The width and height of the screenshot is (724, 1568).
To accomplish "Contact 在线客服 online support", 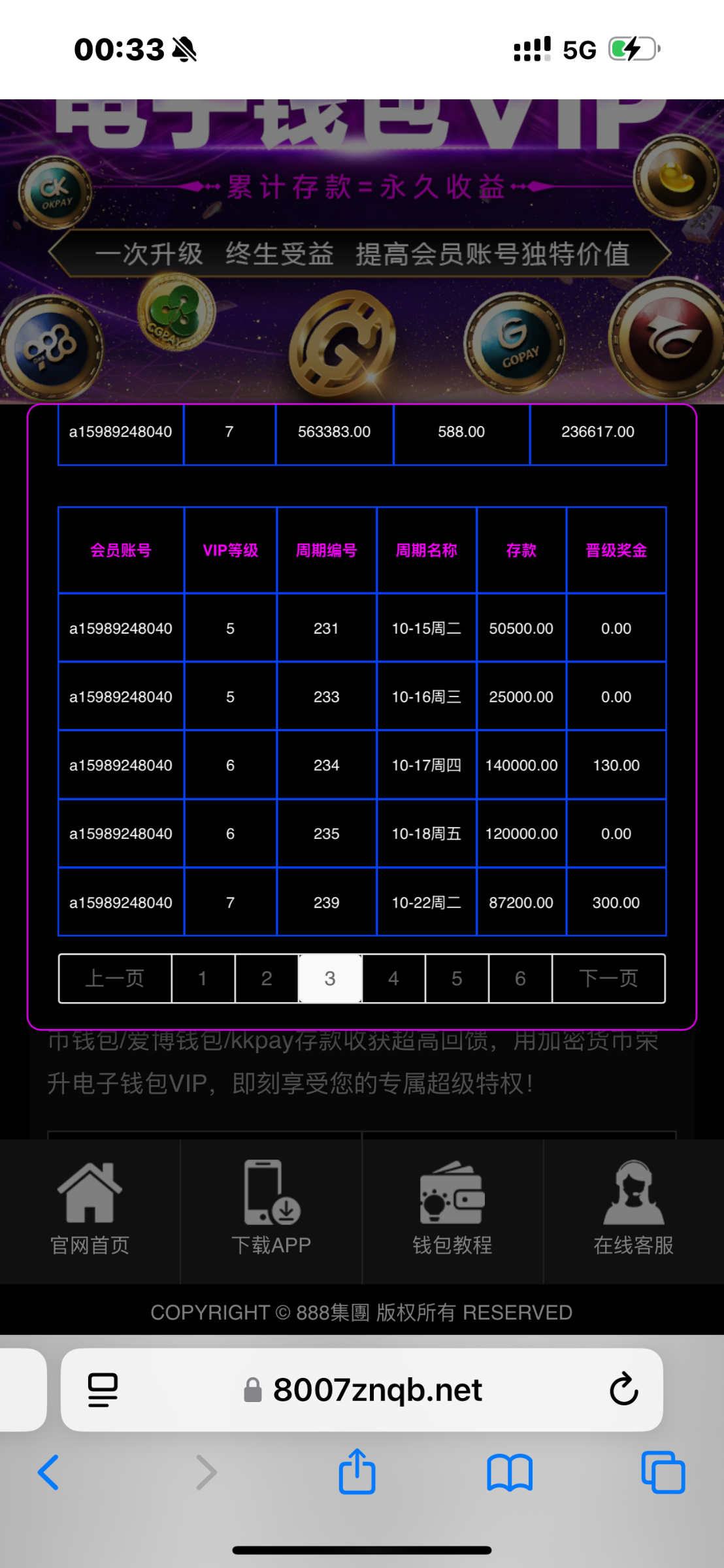I will coord(633,1210).
